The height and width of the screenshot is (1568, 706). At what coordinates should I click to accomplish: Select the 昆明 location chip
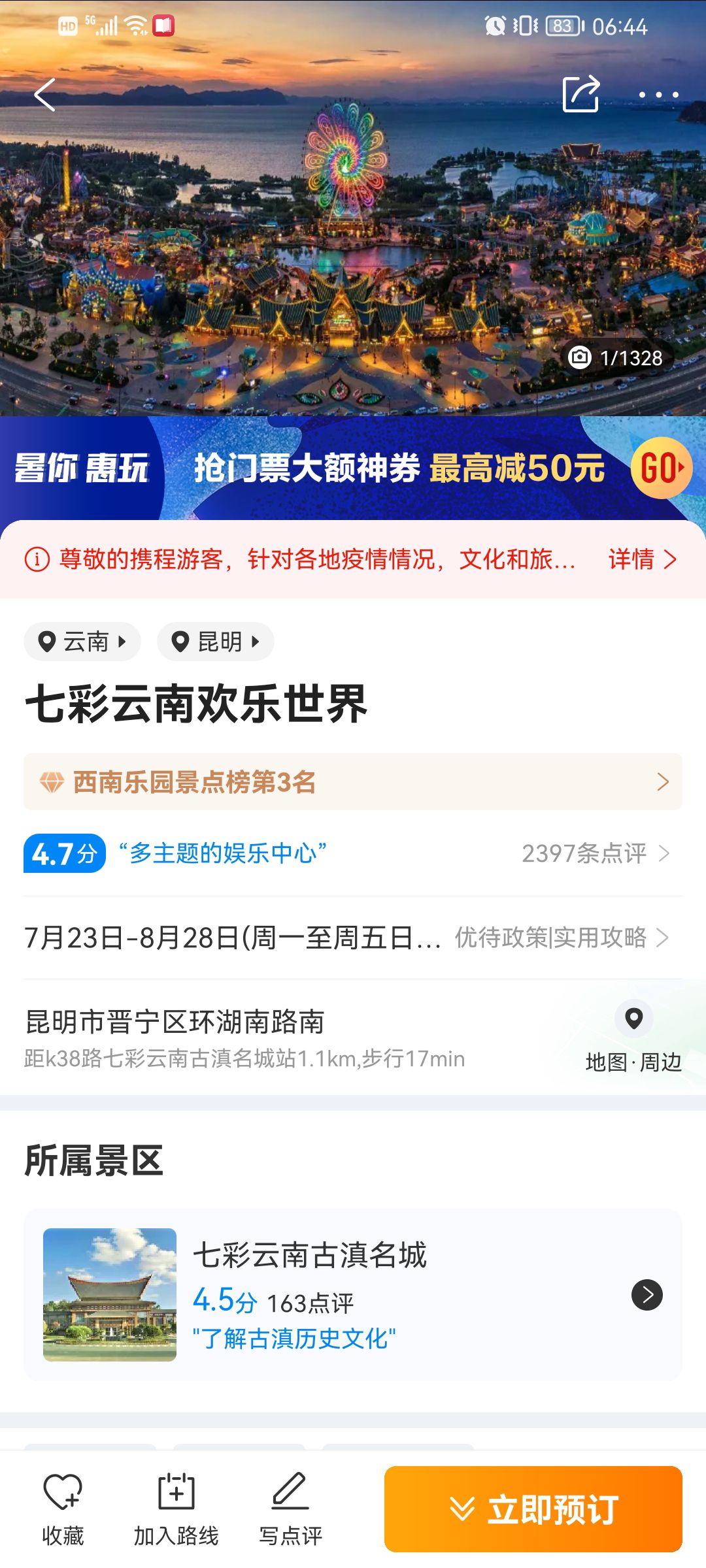click(x=216, y=642)
